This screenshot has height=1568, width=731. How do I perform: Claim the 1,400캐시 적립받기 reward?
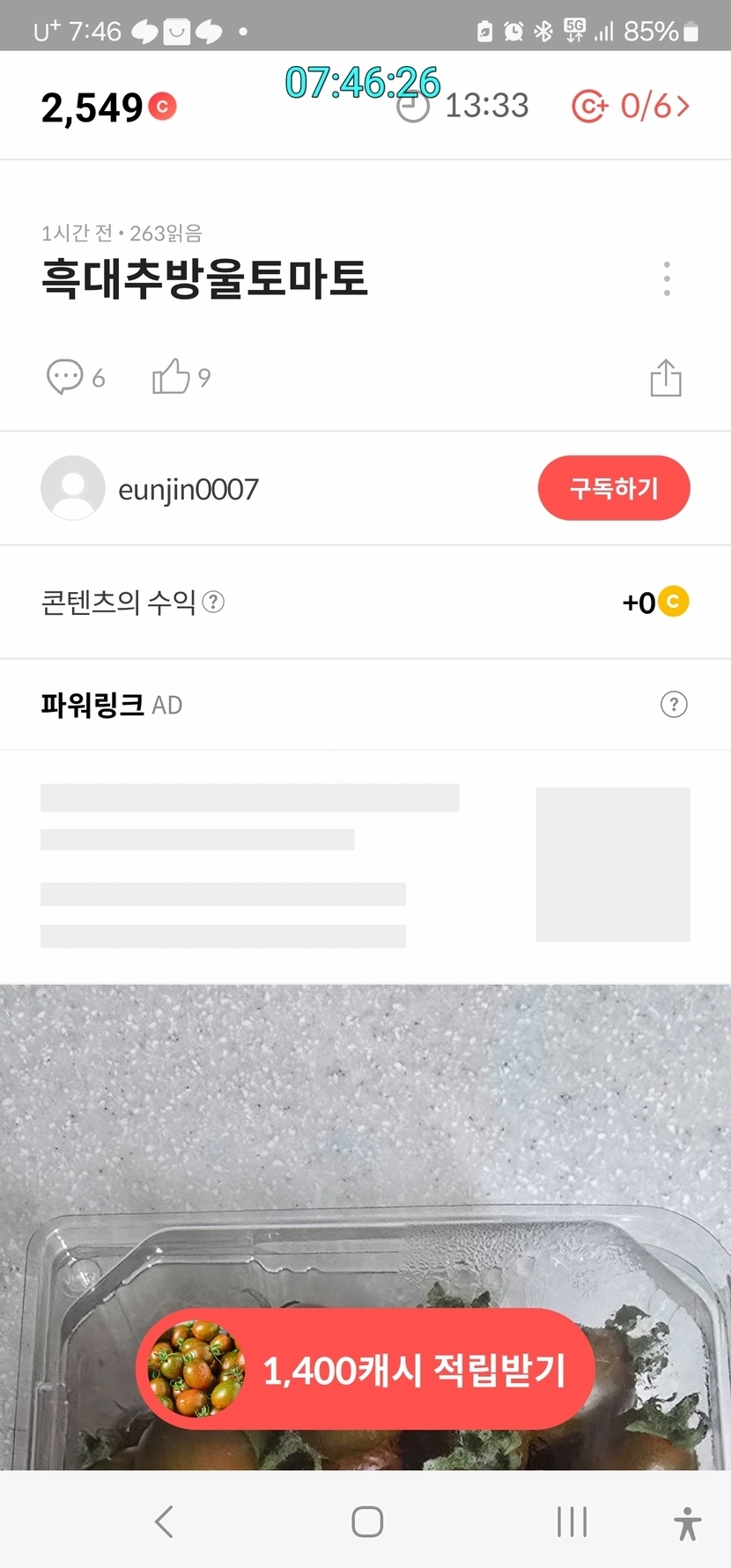(365, 1370)
